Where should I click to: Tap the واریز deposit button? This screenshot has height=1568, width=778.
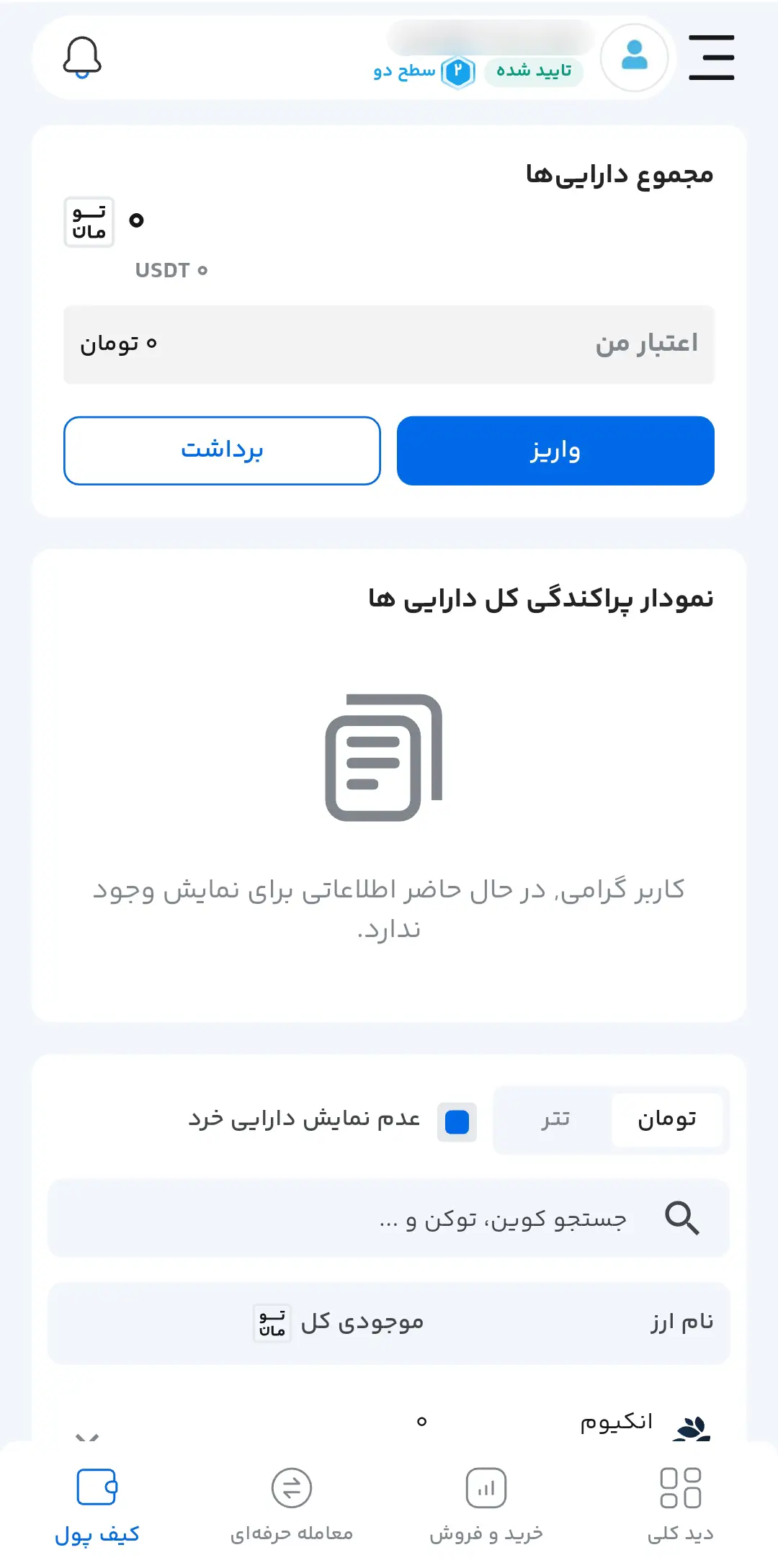coord(555,451)
